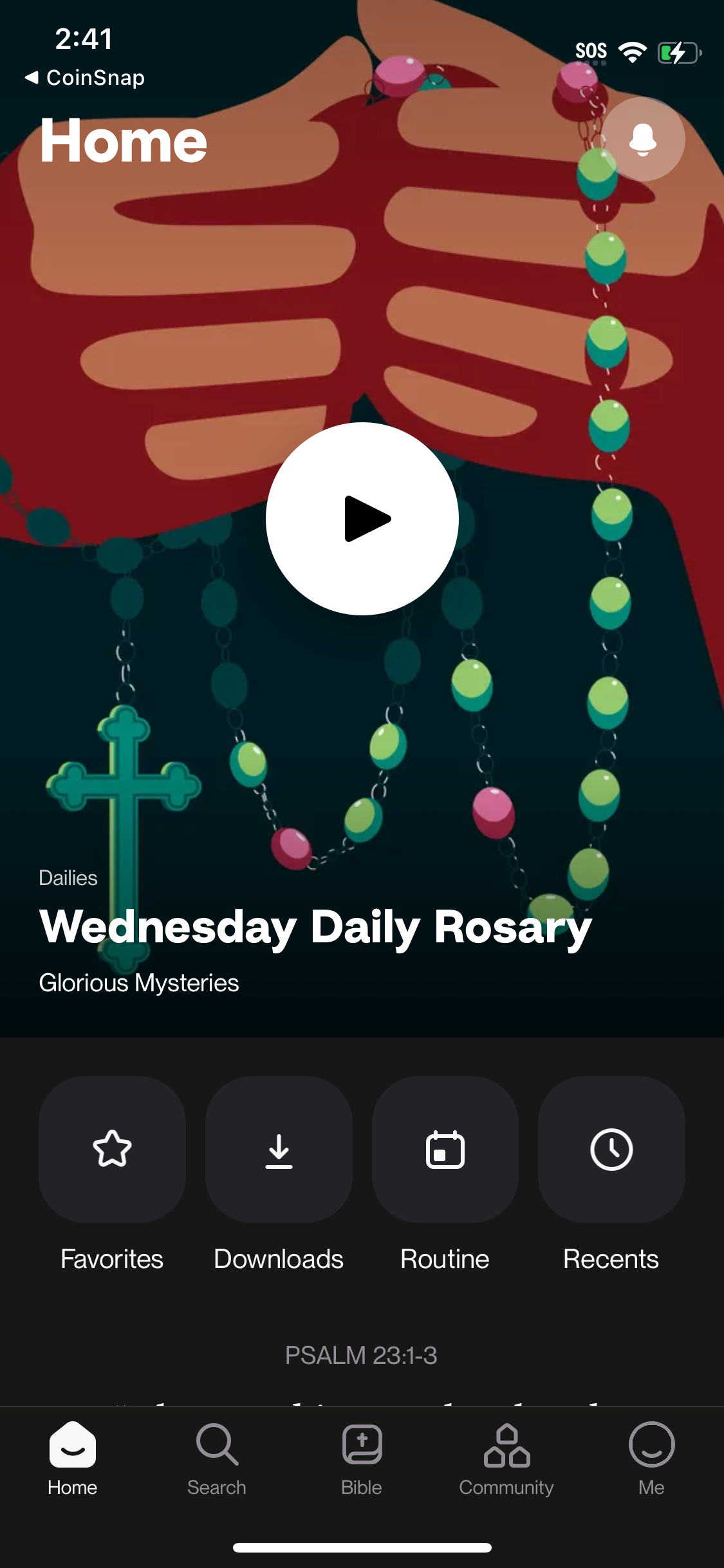Play the Wednesday Daily Rosary

point(362,519)
